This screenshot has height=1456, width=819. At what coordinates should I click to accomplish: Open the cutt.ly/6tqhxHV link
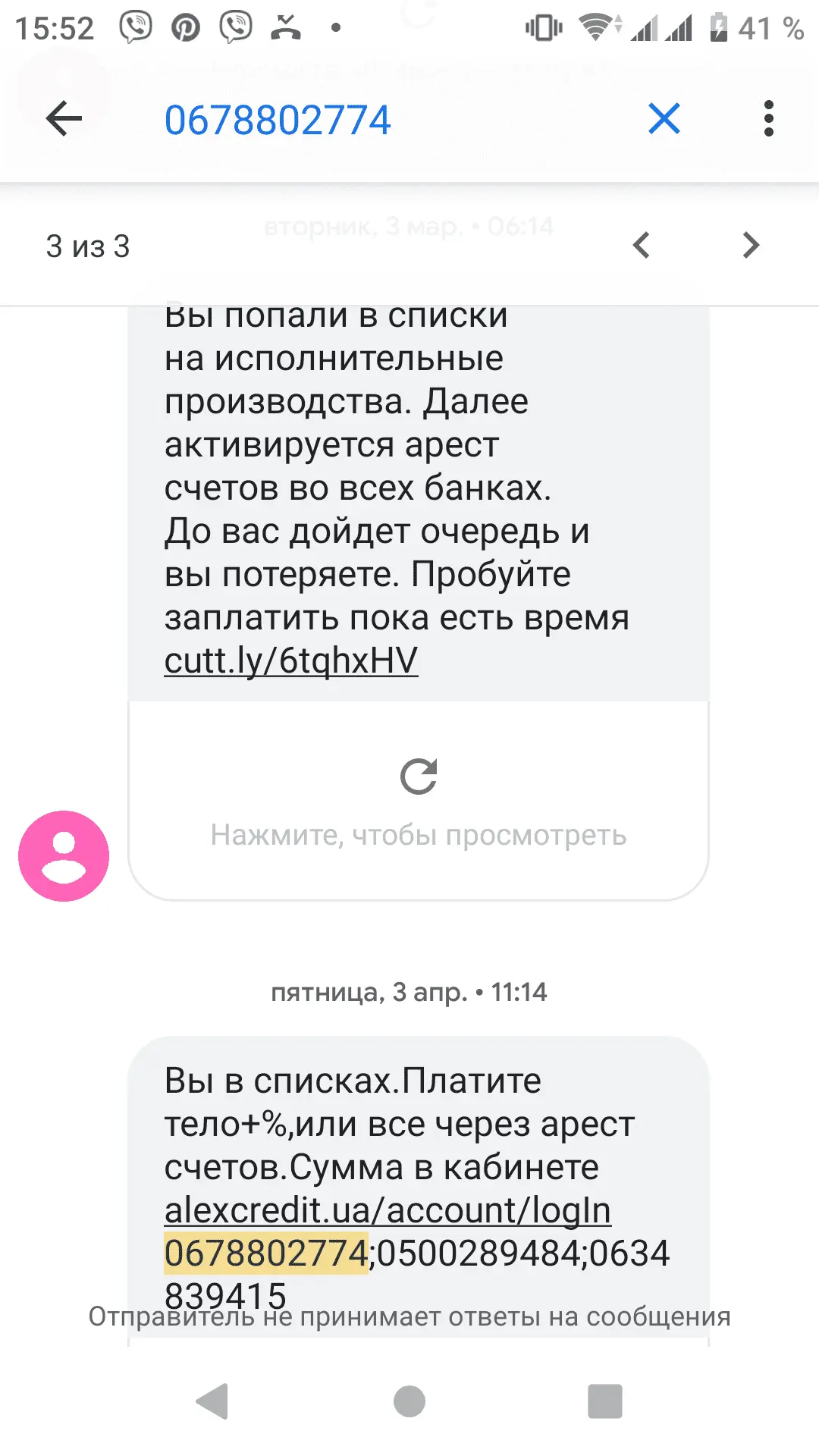click(291, 661)
